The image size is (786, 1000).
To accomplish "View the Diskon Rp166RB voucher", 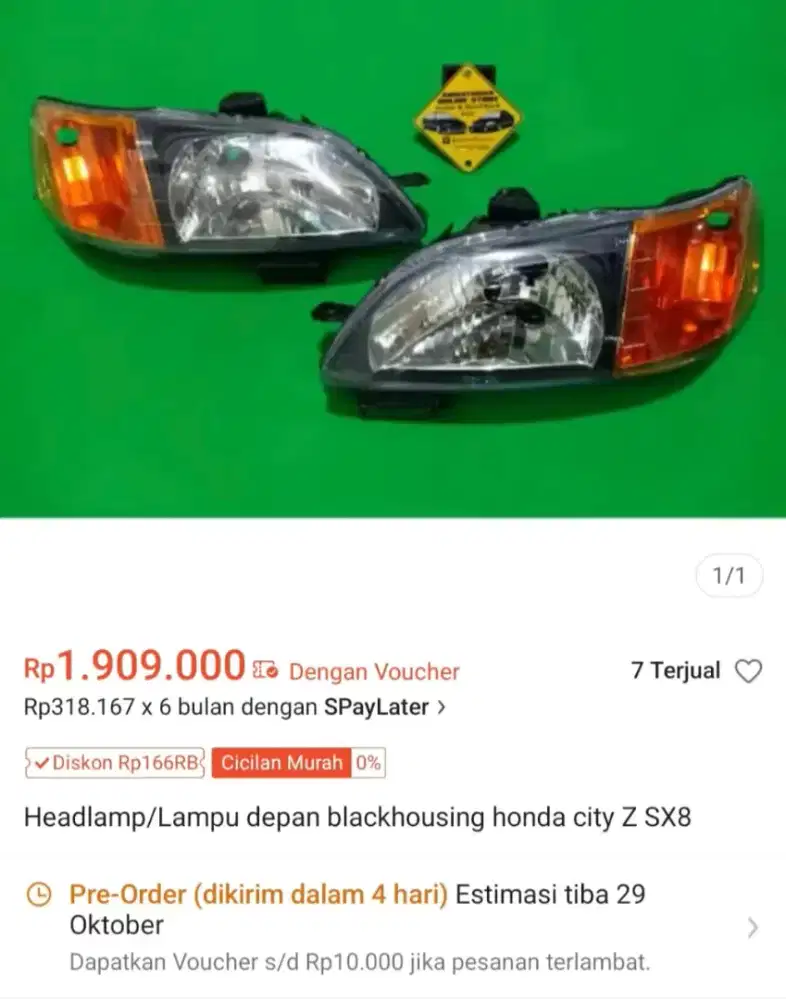I will click(114, 763).
